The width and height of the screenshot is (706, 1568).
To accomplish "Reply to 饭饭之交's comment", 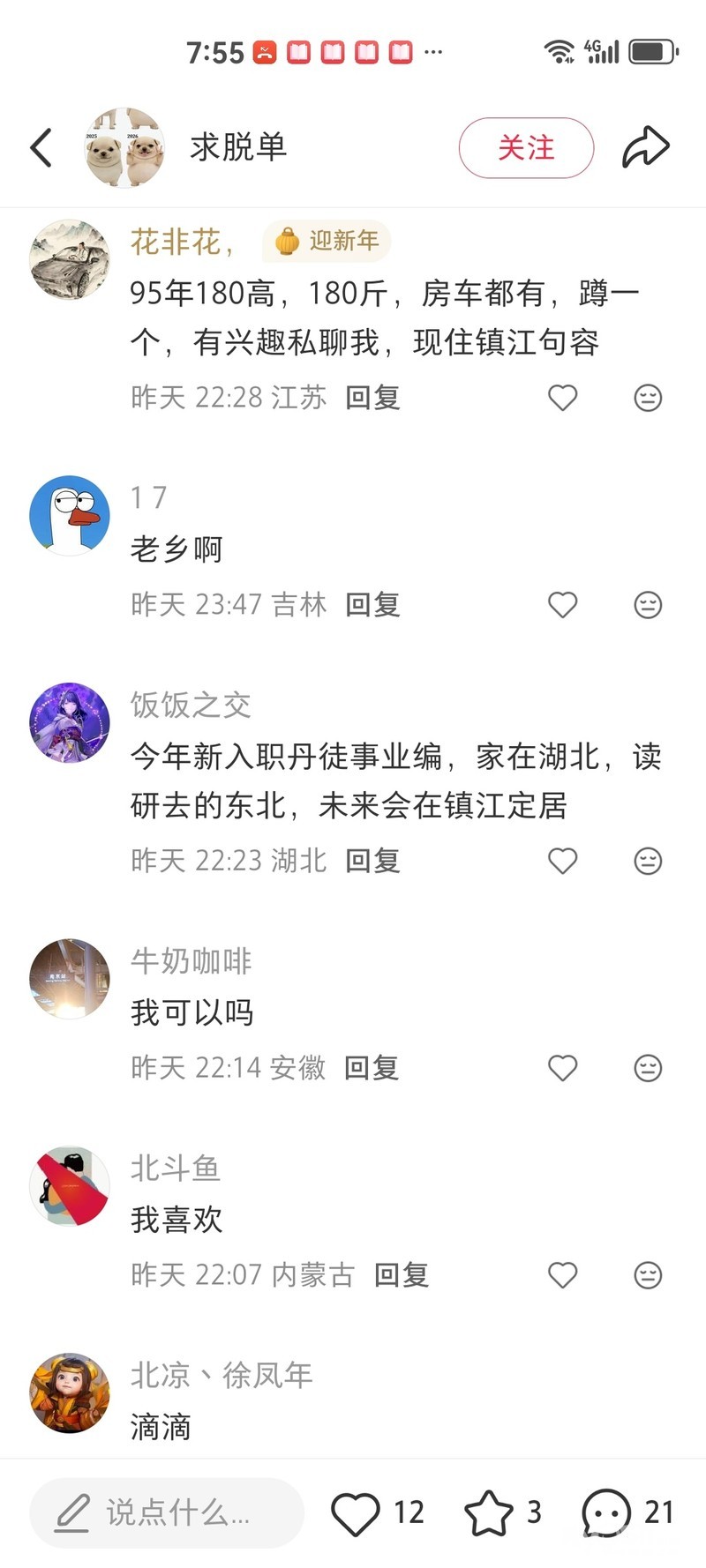I will pos(372,861).
